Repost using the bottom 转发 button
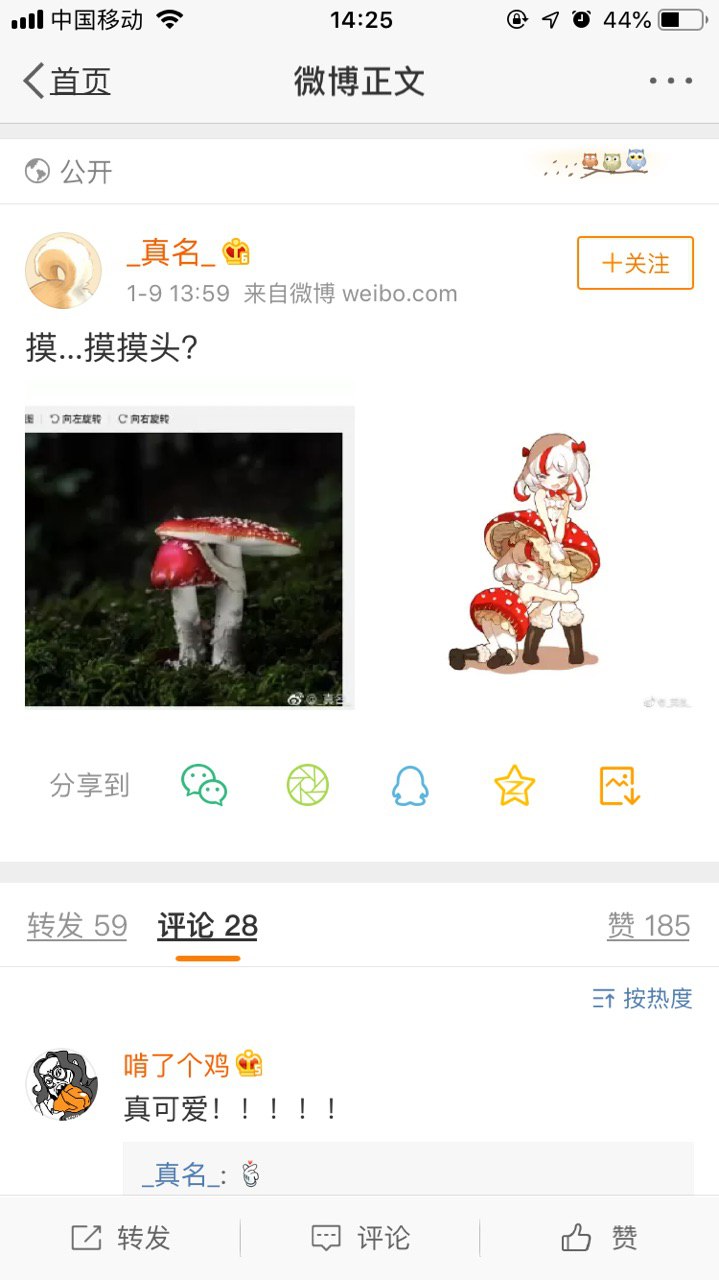 point(120,1238)
